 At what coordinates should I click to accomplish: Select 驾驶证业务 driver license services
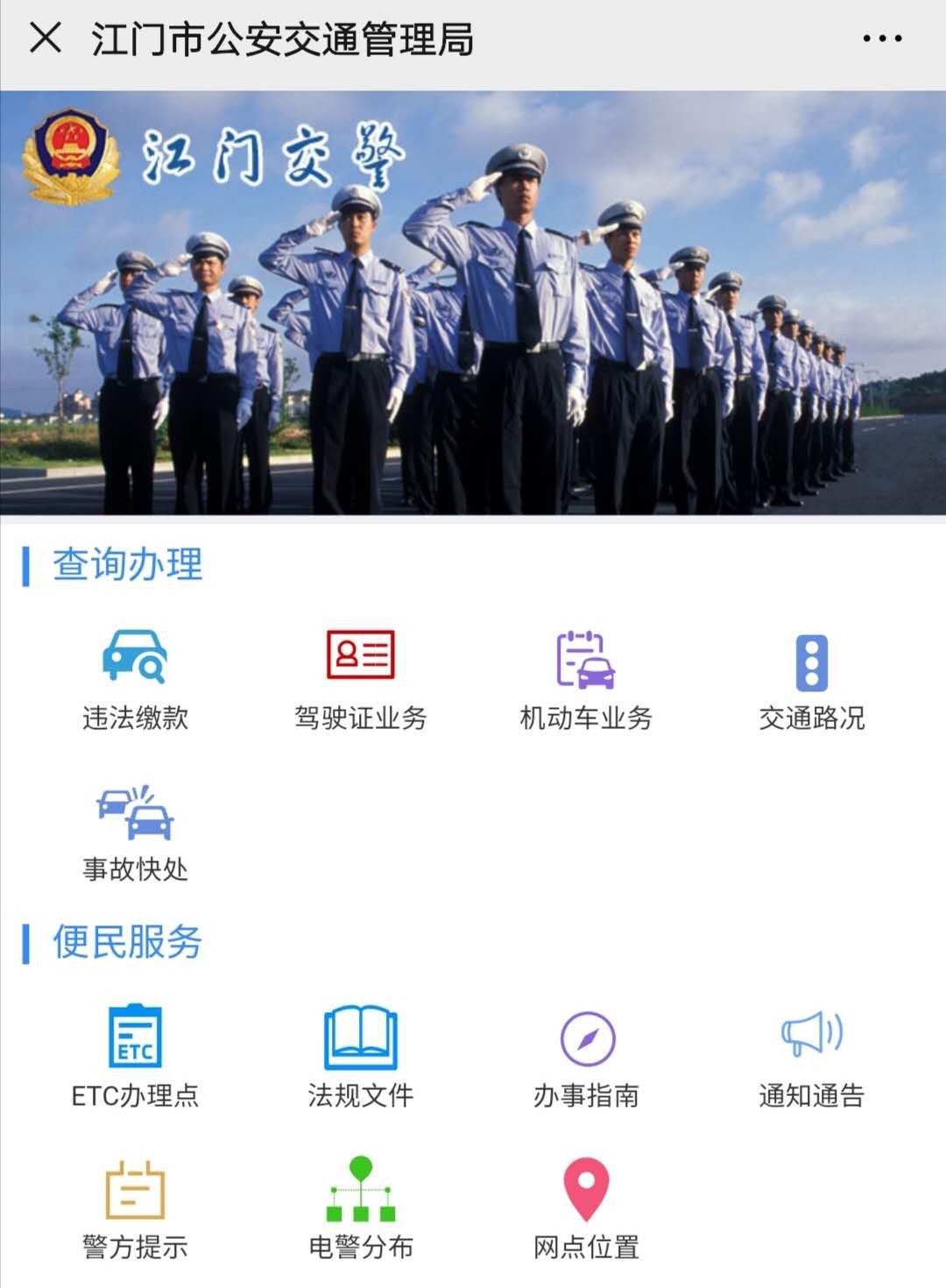click(360, 679)
